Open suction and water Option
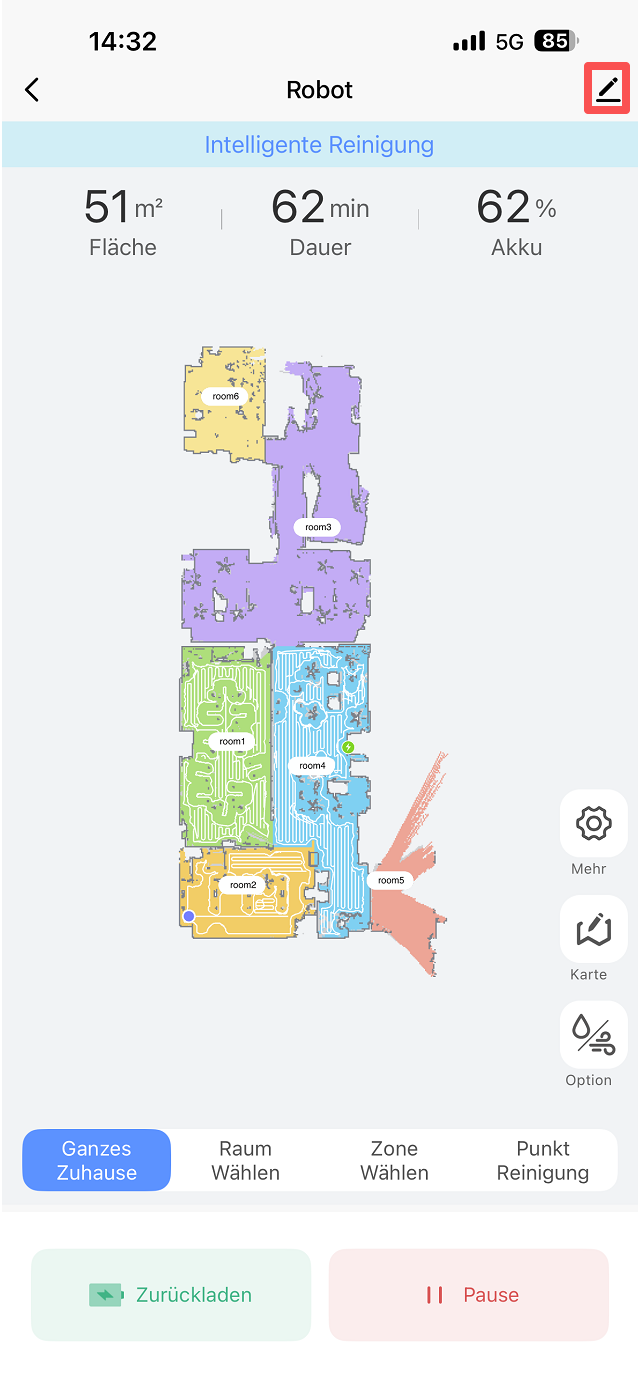 (x=593, y=1035)
